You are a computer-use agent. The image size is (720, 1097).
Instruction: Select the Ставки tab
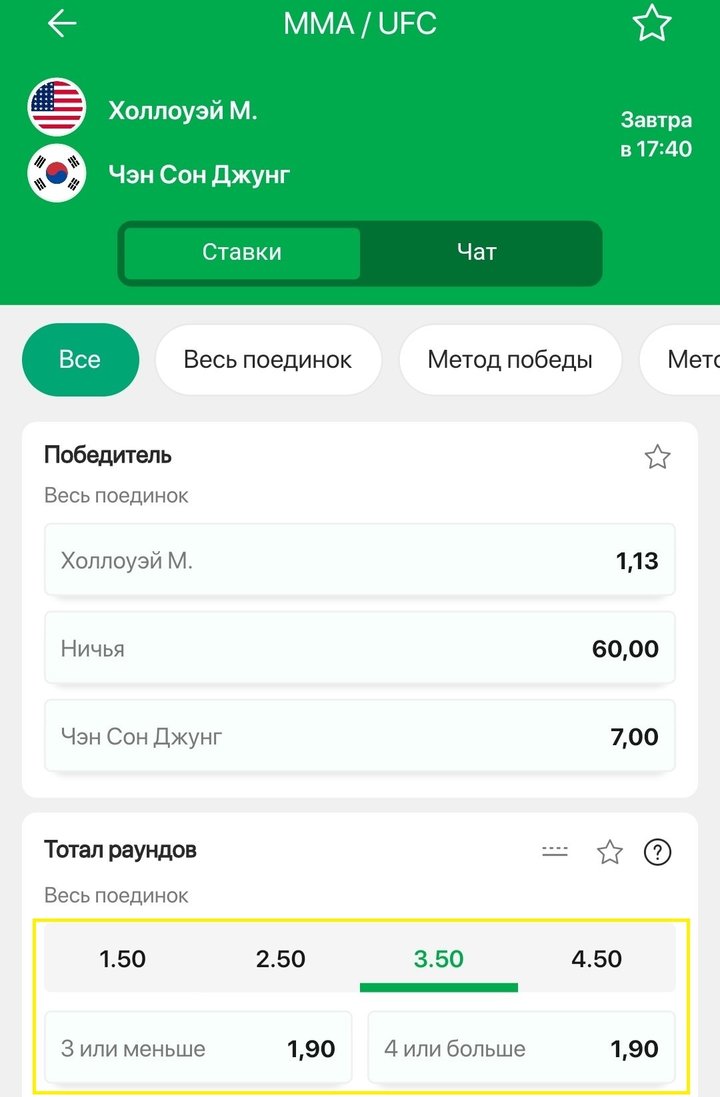[242, 252]
